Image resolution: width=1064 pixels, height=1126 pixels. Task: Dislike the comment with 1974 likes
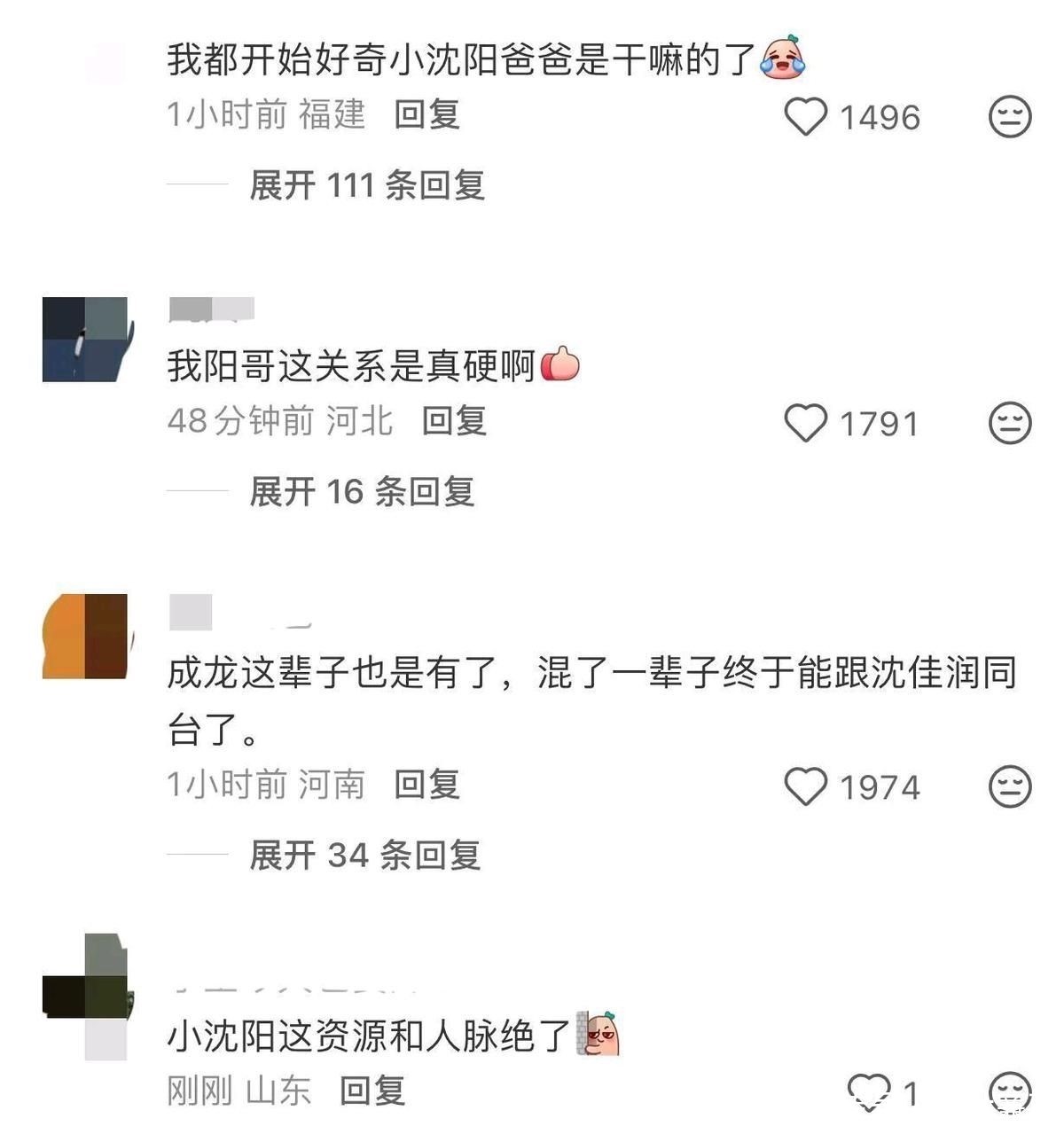[x=1010, y=786]
